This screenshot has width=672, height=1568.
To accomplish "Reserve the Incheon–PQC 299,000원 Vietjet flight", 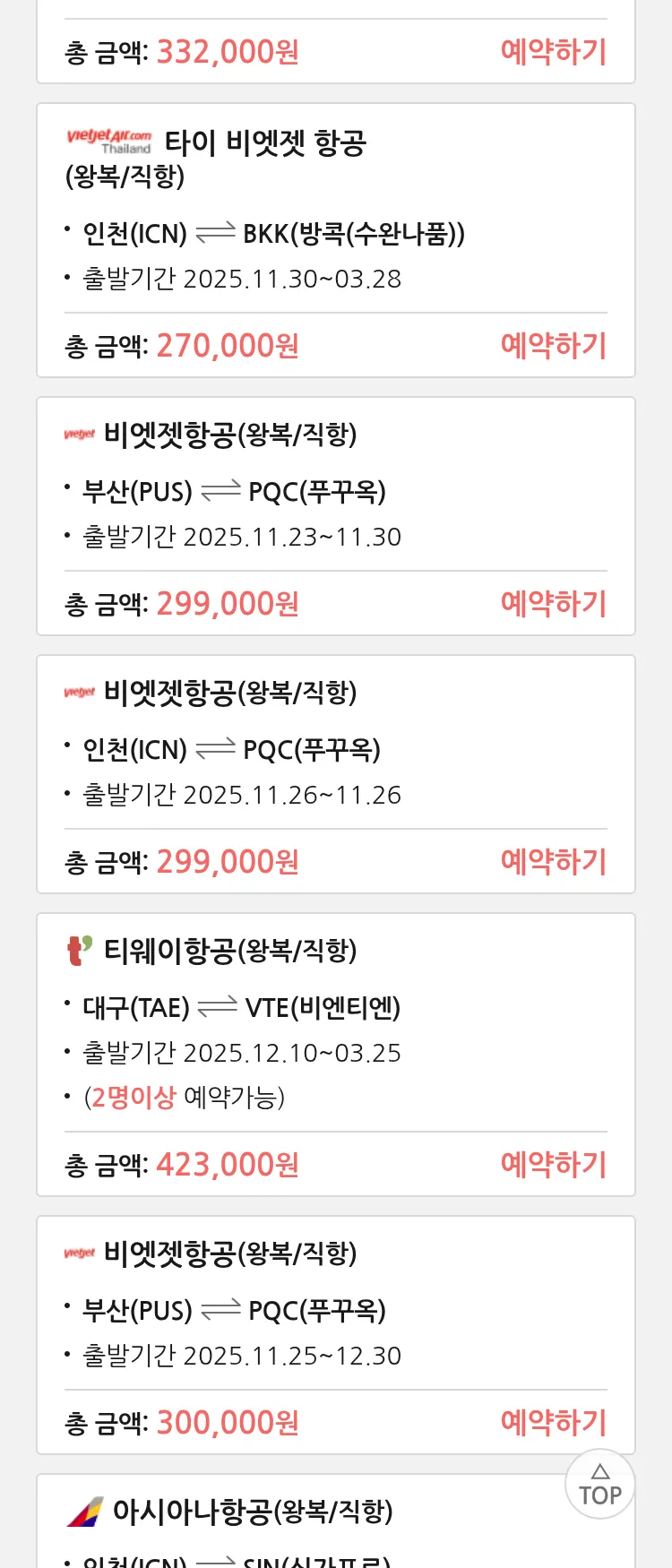I will (x=553, y=862).
